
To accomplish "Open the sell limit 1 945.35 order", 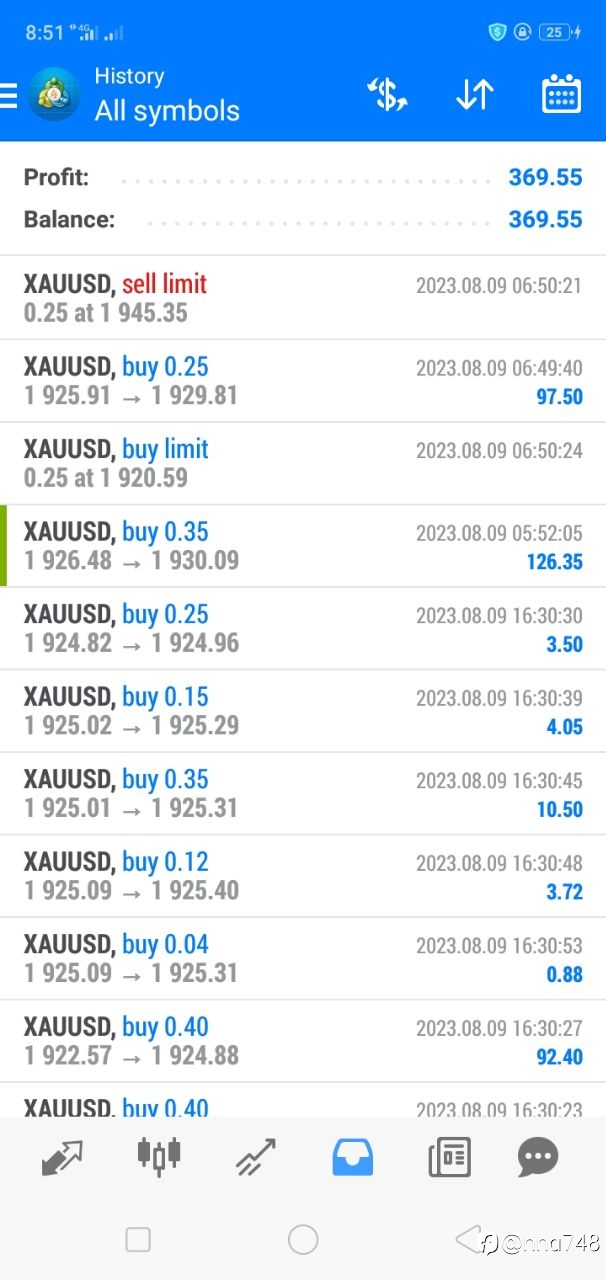I will coord(303,298).
